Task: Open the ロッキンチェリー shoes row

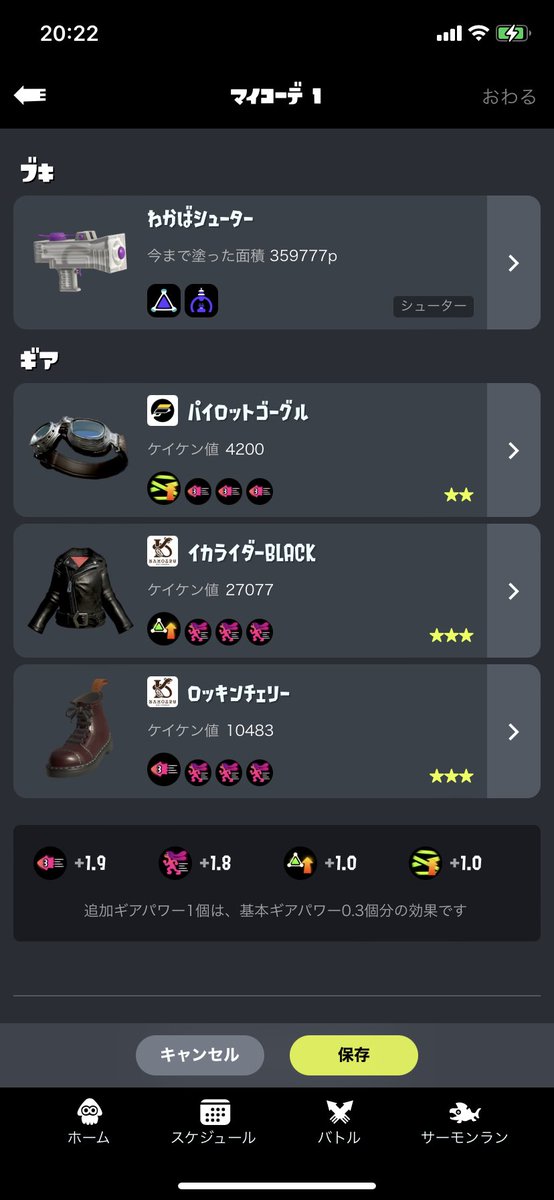Action: [277, 731]
